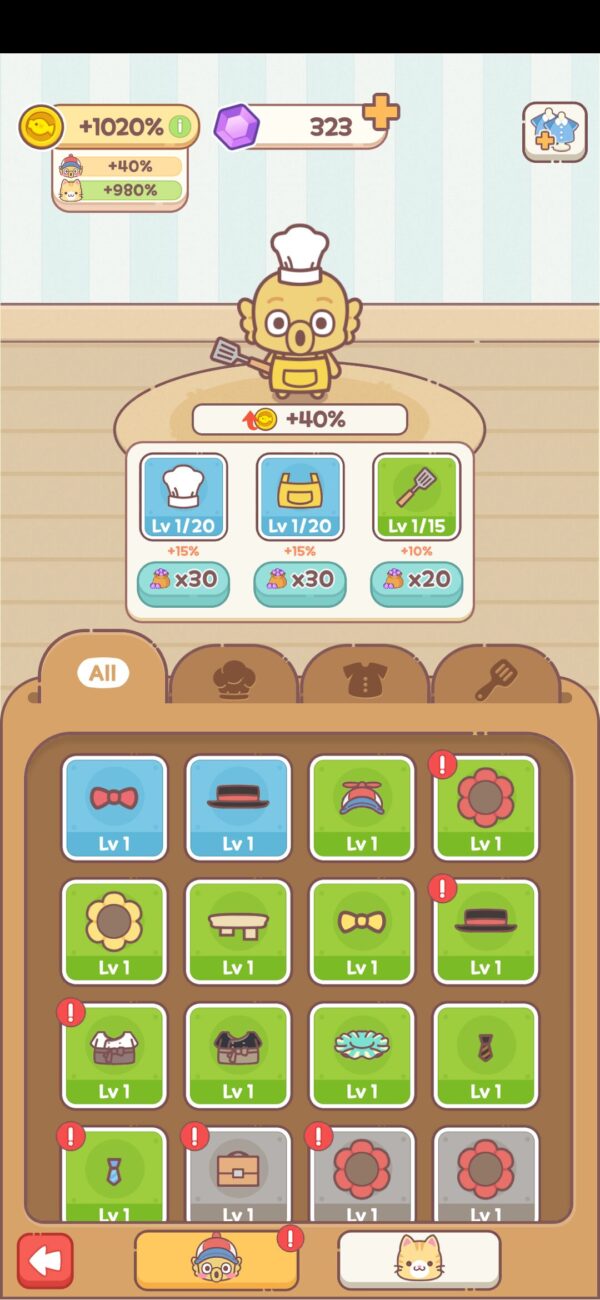This screenshot has height=1300, width=600.
Task: Select the yellow sunflower item
Action: 114,930
